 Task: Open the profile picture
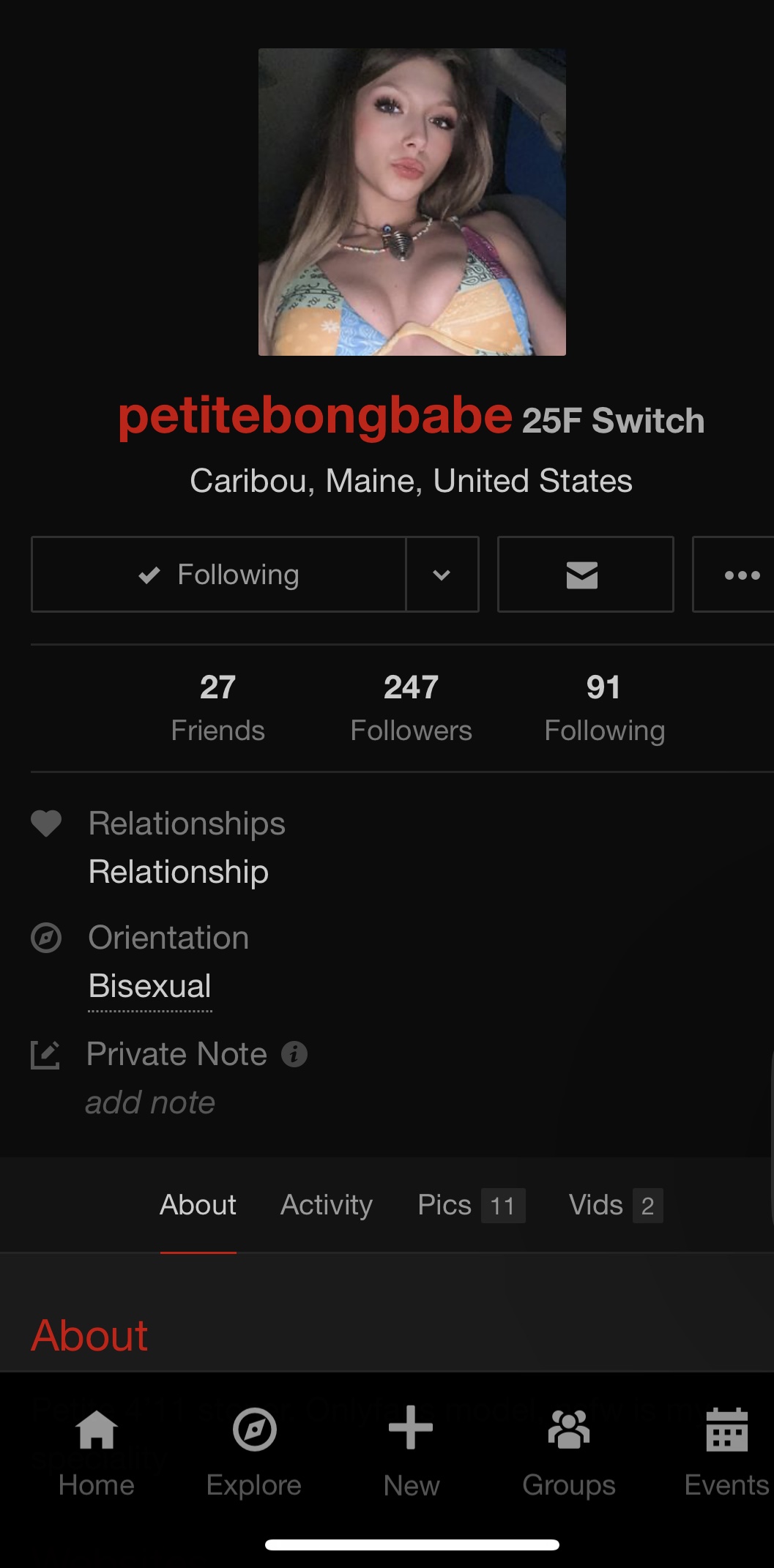(x=412, y=202)
